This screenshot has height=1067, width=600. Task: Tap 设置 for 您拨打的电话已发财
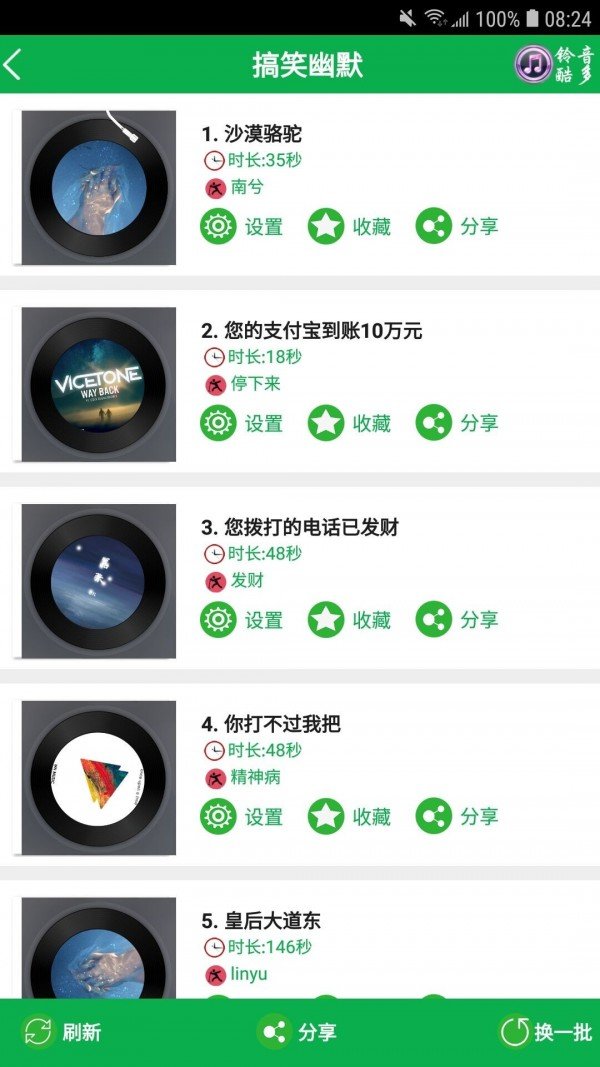click(x=242, y=620)
